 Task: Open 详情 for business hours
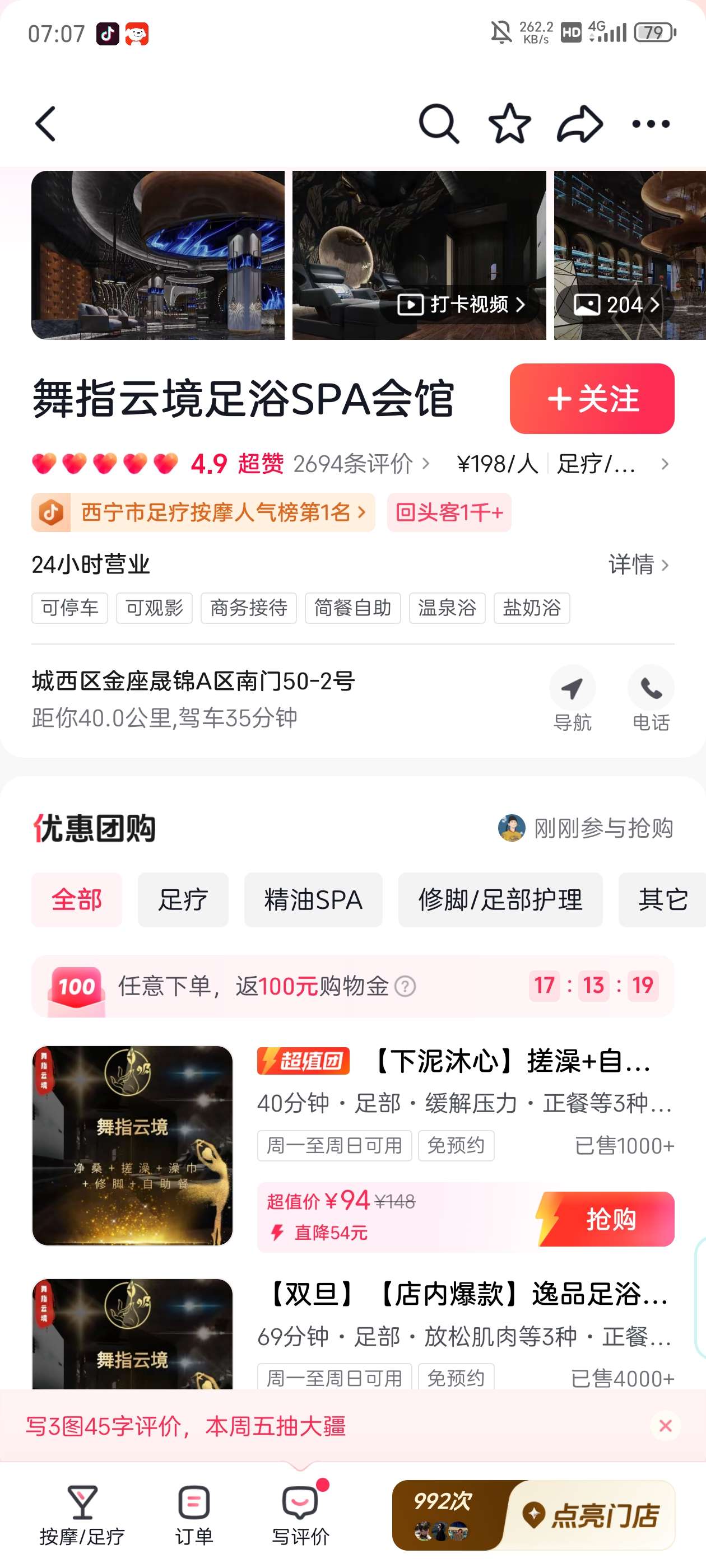coord(638,565)
